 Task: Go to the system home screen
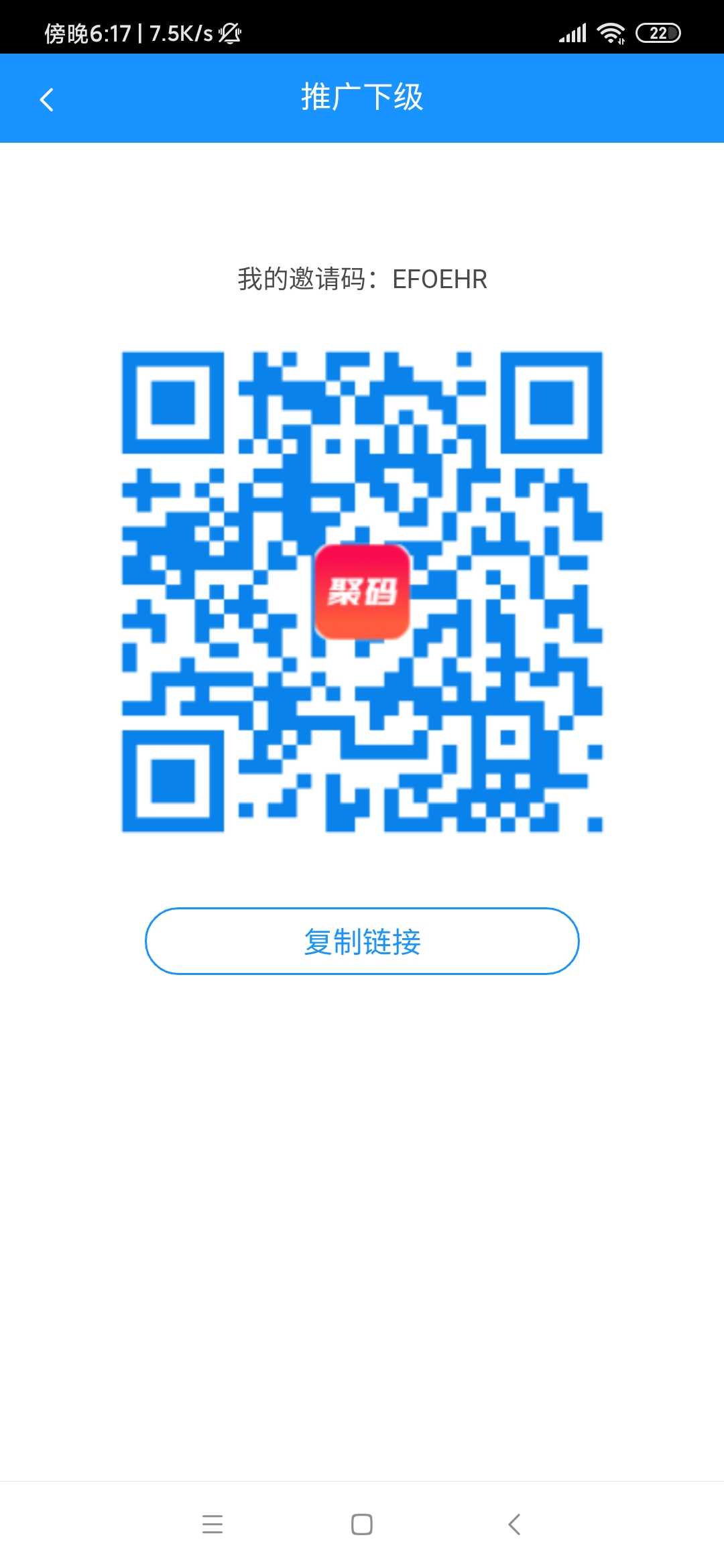coord(362,1524)
